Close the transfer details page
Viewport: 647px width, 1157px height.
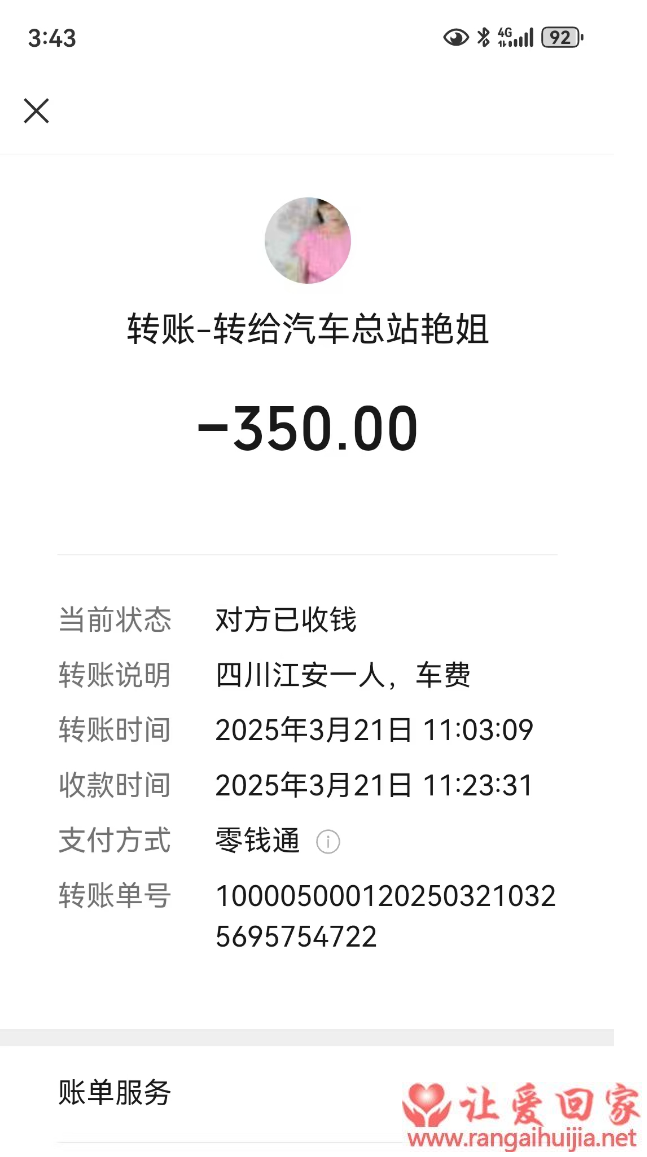click(36, 111)
